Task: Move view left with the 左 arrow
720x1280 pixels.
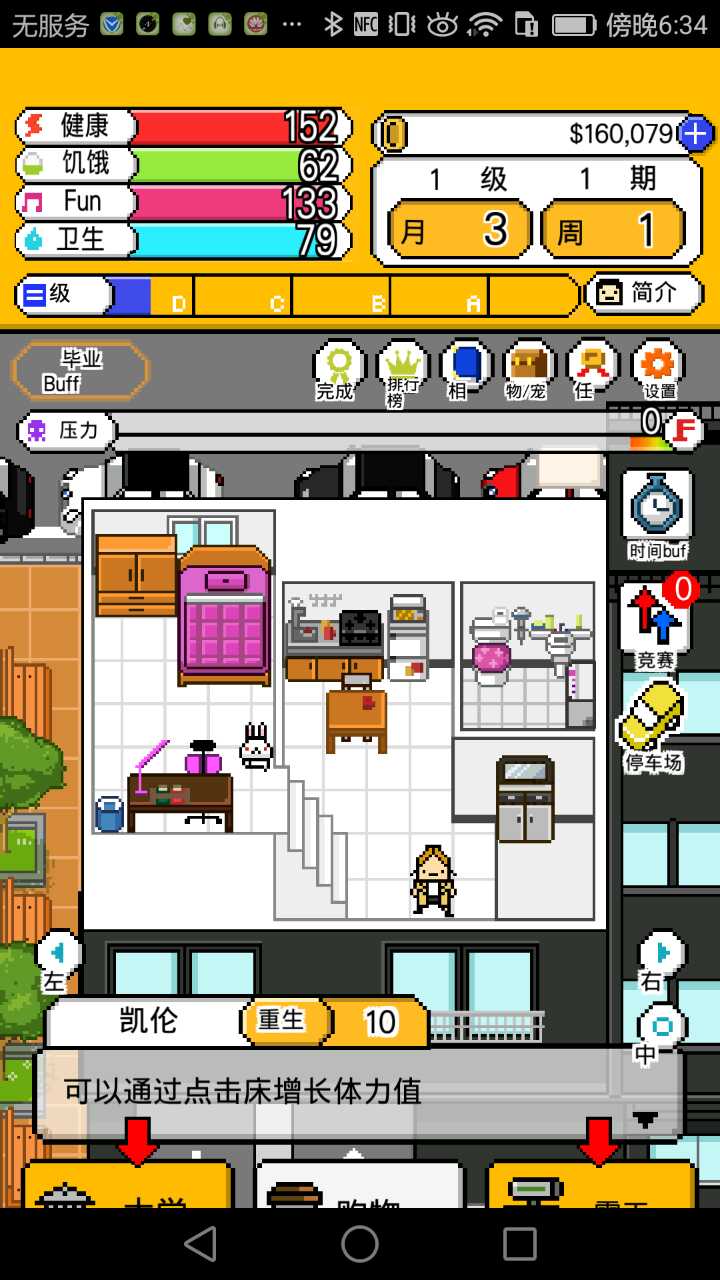Action: [57, 958]
